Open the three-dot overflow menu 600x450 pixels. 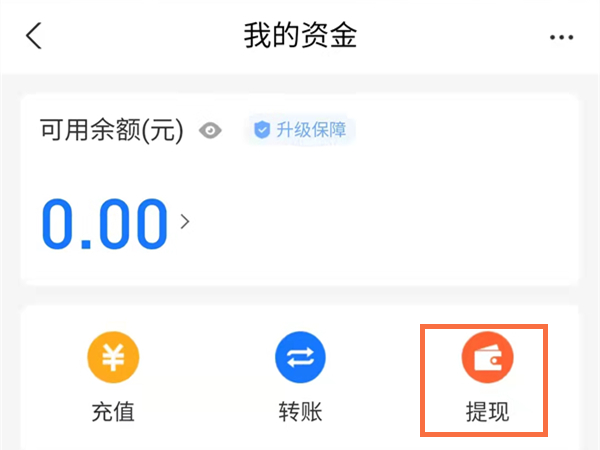561,37
